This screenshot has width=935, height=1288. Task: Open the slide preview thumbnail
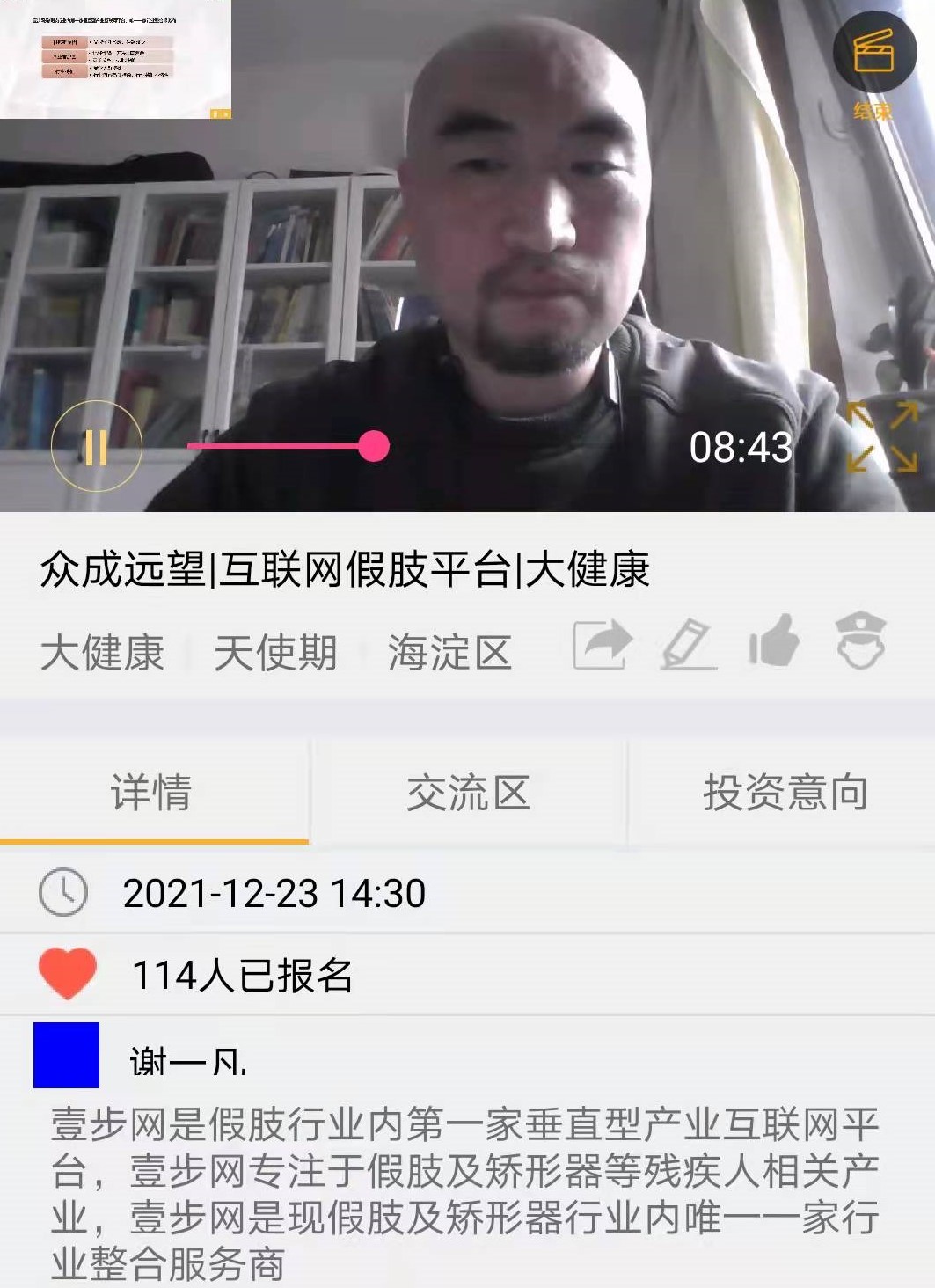point(115,59)
